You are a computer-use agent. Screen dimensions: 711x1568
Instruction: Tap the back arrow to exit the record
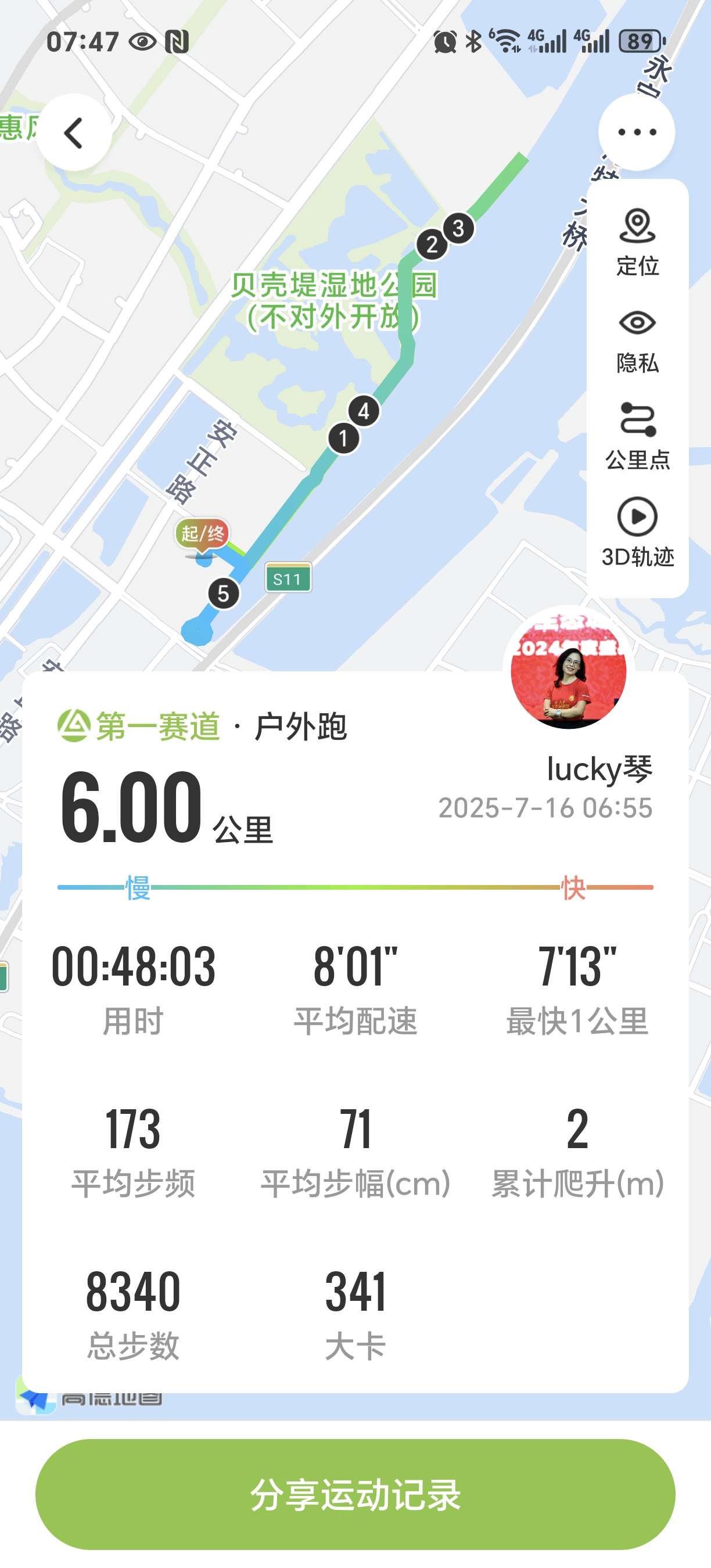(73, 132)
